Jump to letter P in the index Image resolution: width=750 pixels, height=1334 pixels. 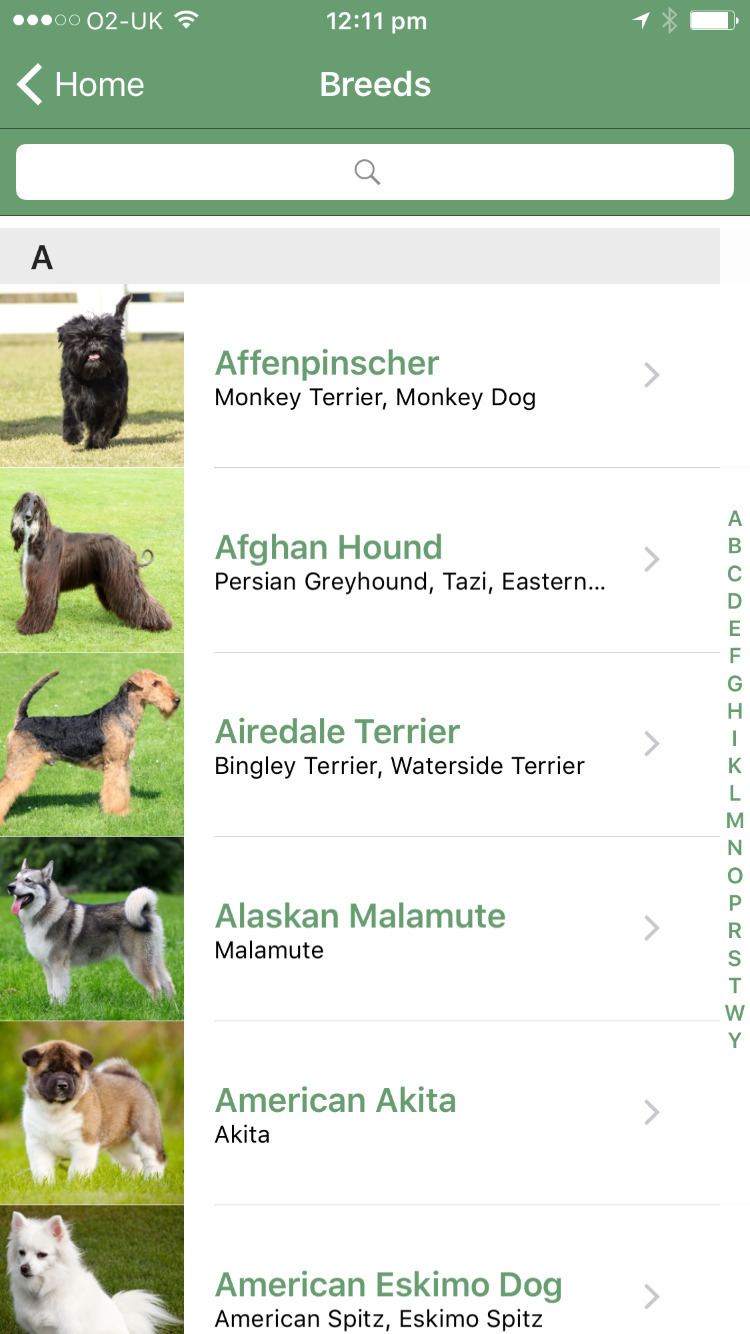tap(735, 903)
